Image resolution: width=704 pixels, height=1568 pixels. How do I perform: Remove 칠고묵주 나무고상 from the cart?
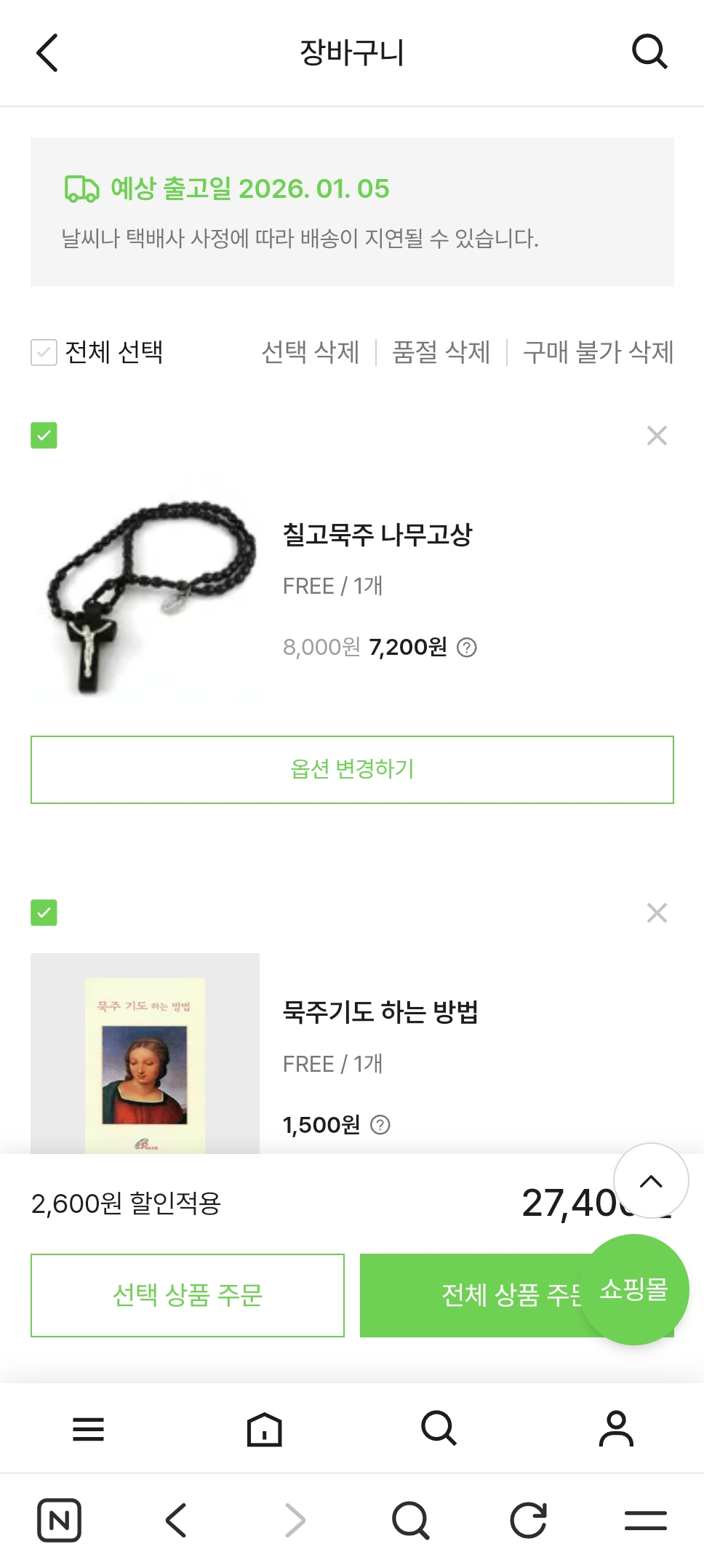[657, 436]
